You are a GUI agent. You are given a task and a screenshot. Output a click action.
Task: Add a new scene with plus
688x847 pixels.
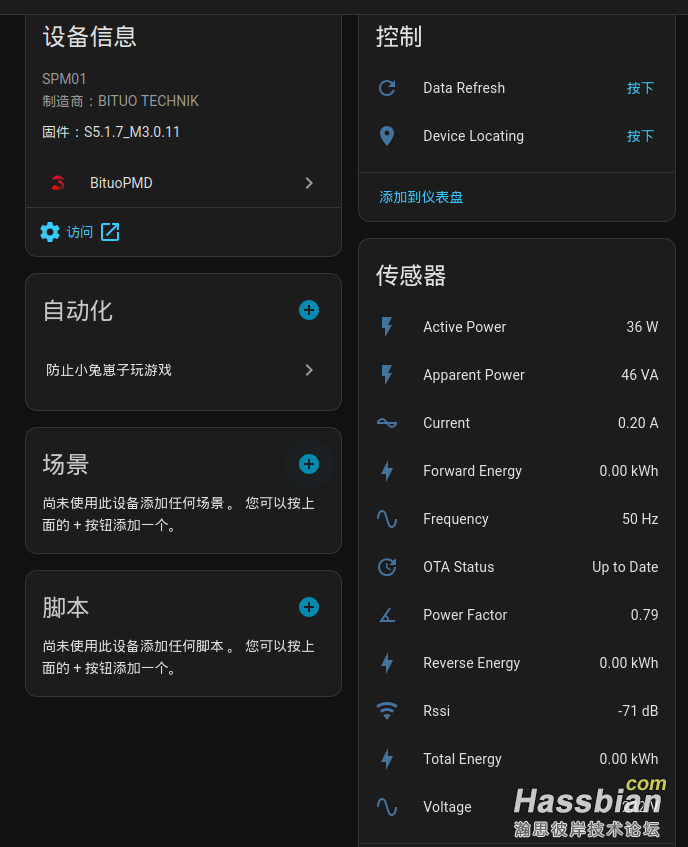point(309,464)
